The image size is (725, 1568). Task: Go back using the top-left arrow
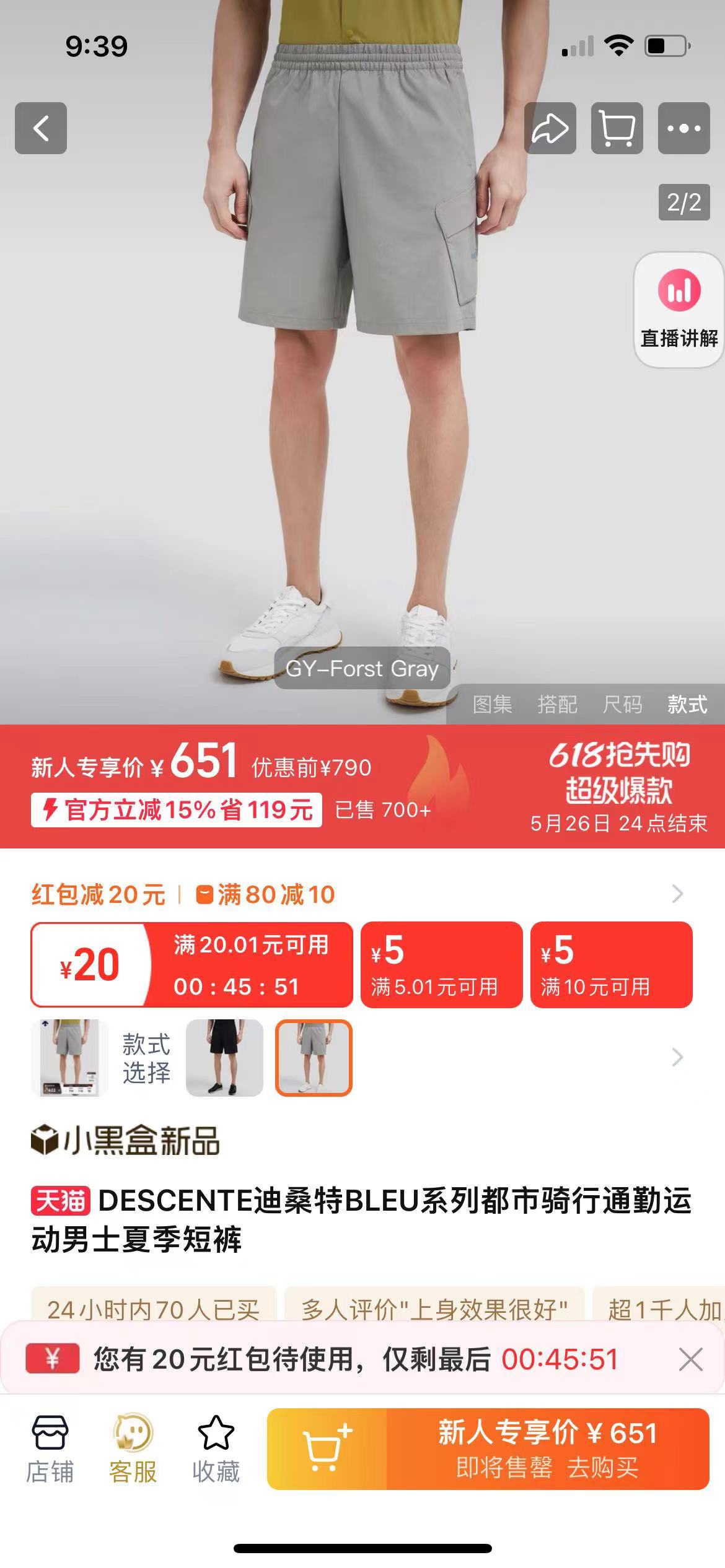tap(41, 128)
